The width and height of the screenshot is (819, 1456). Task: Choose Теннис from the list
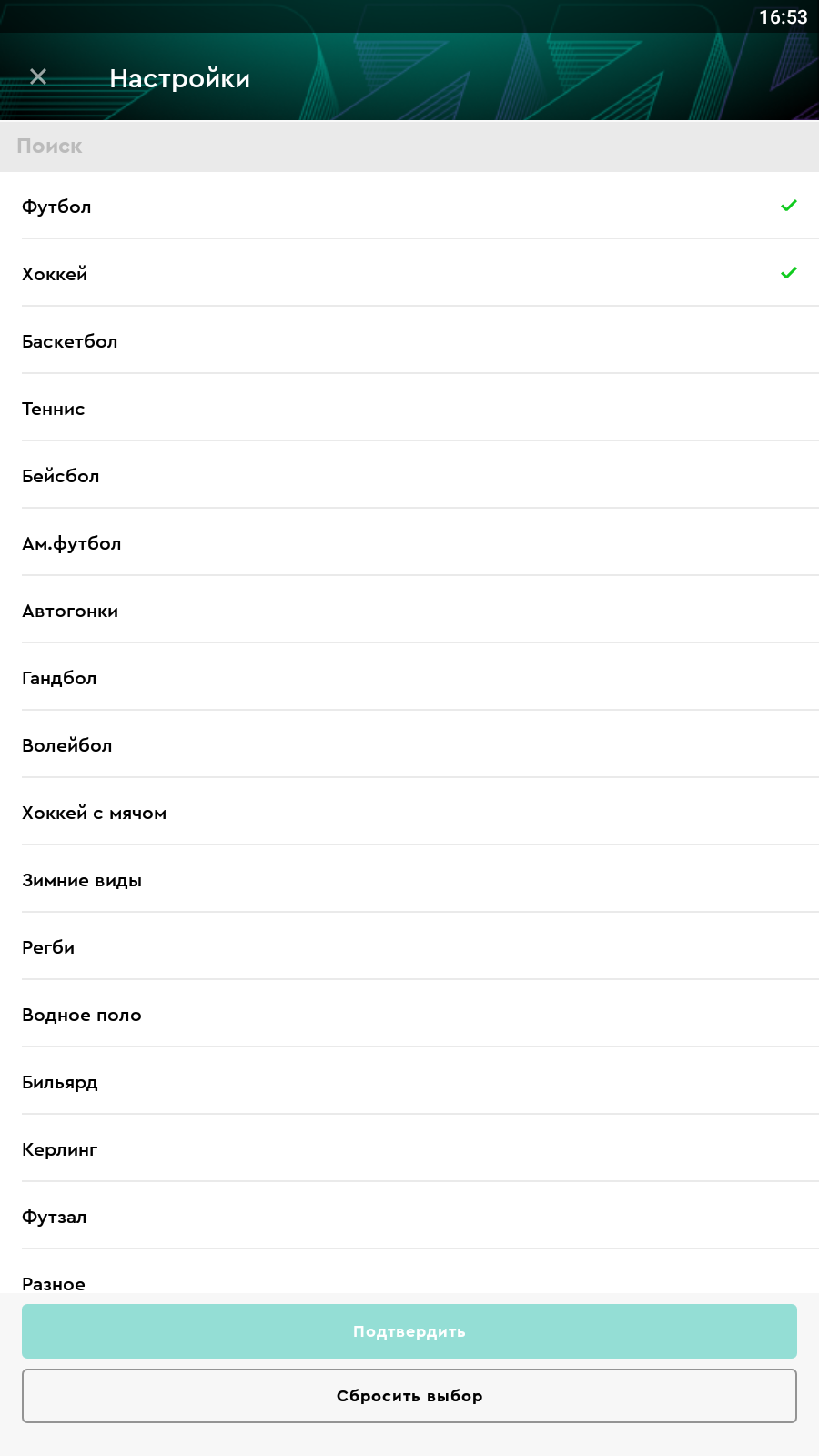tap(409, 409)
